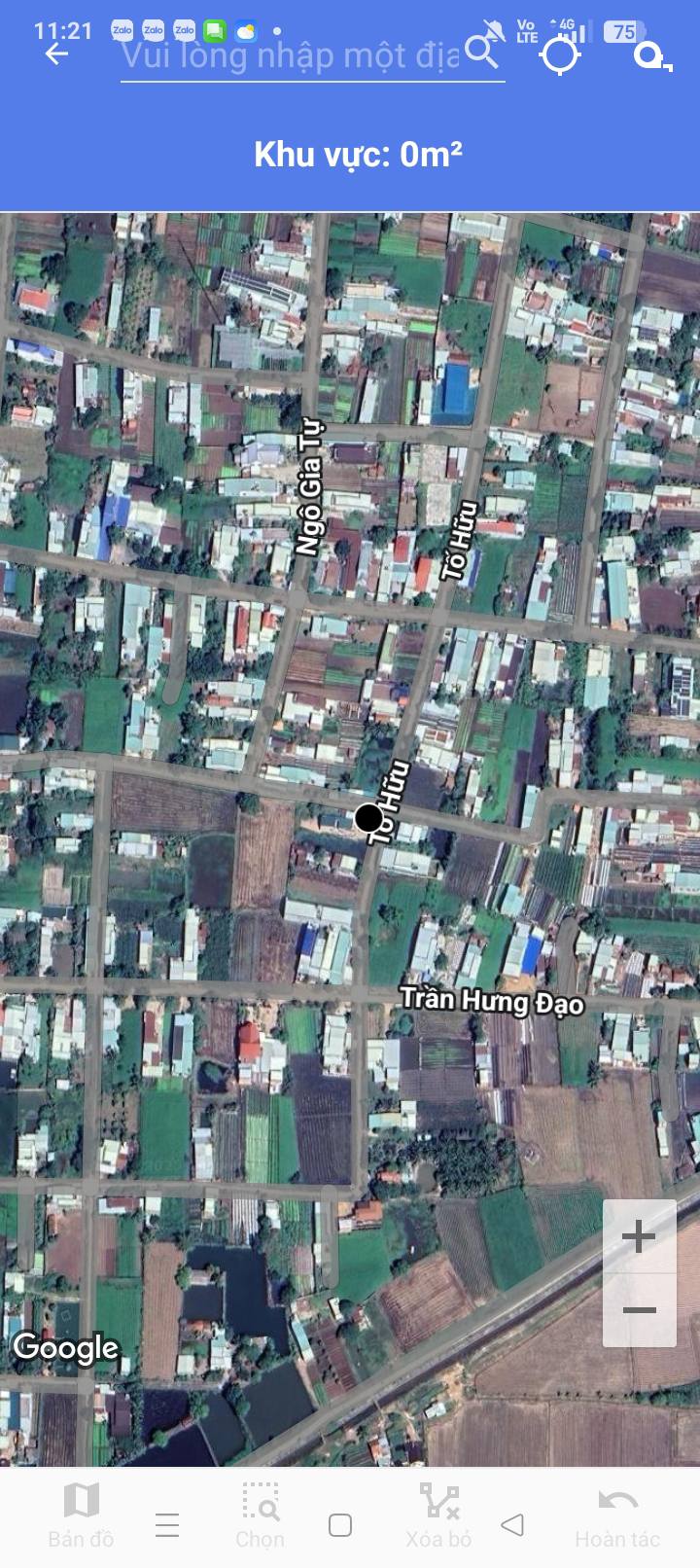Zoom out with the minus button
The height and width of the screenshot is (1568, 700).
(639, 1310)
